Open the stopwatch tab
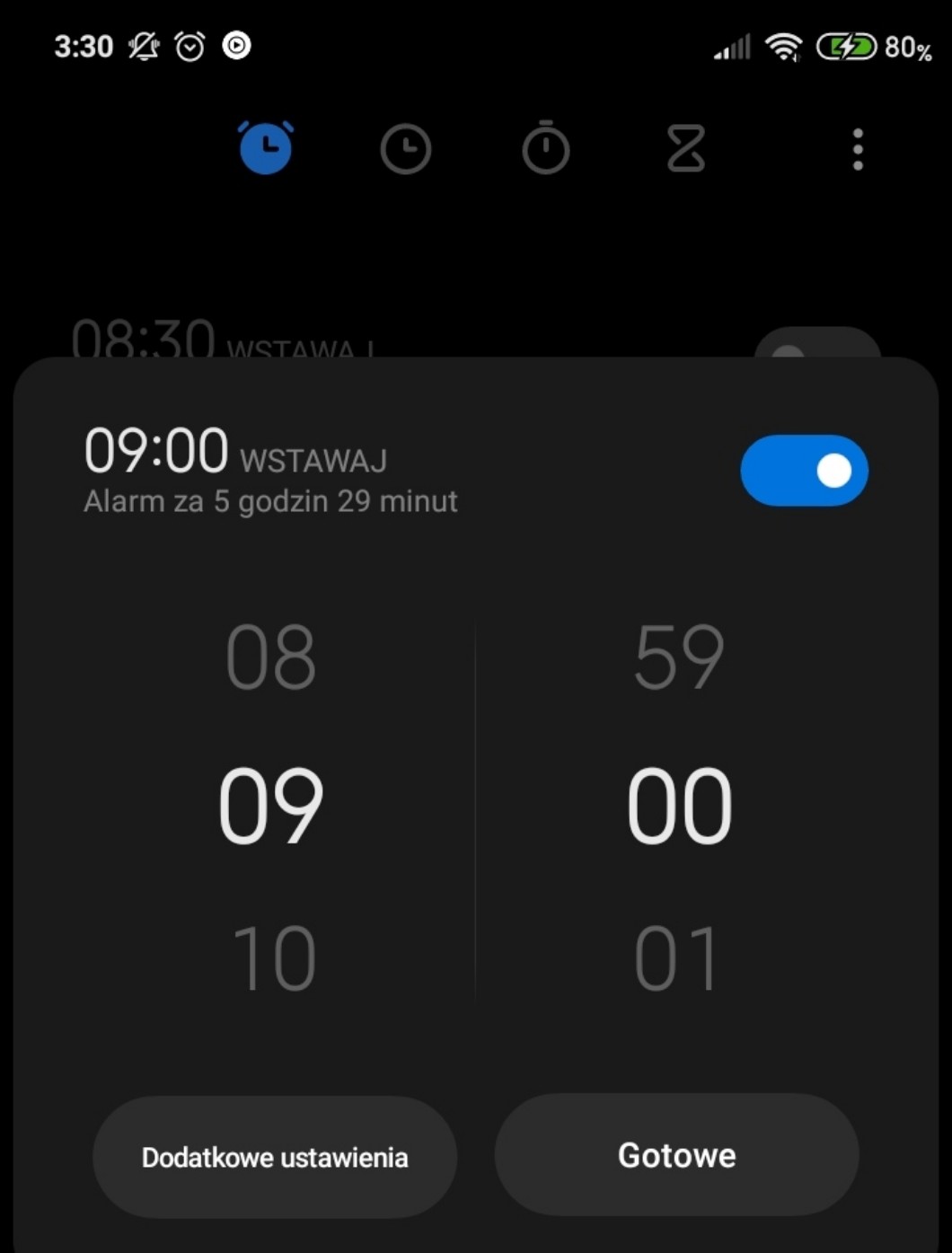This screenshot has width=952, height=1253. tap(546, 148)
